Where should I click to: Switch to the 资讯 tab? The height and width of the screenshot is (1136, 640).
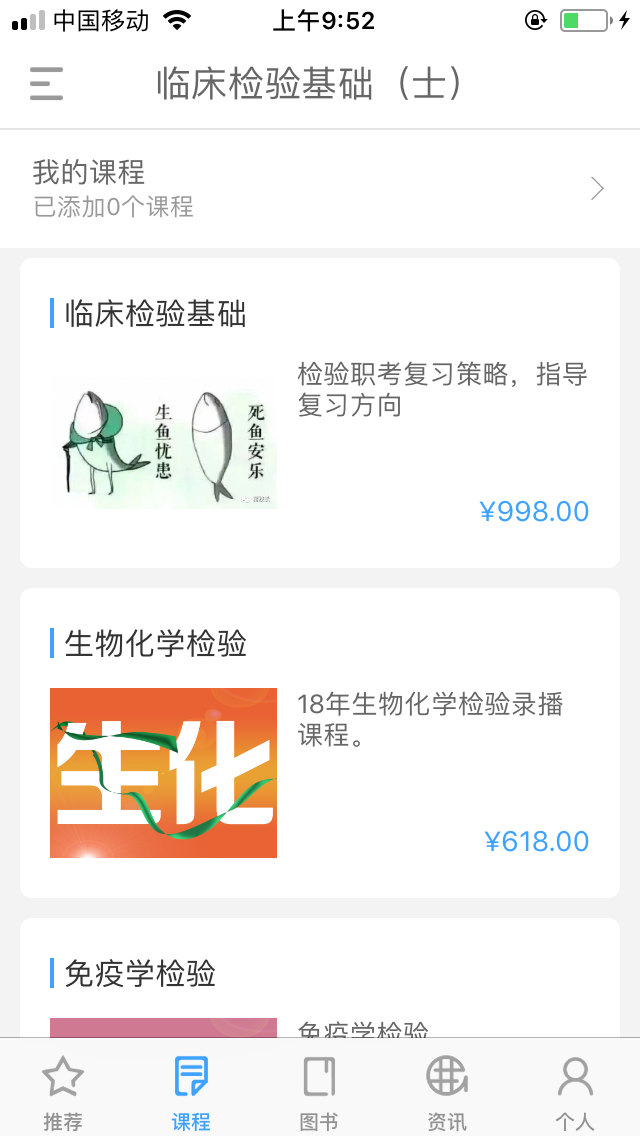click(x=447, y=1093)
